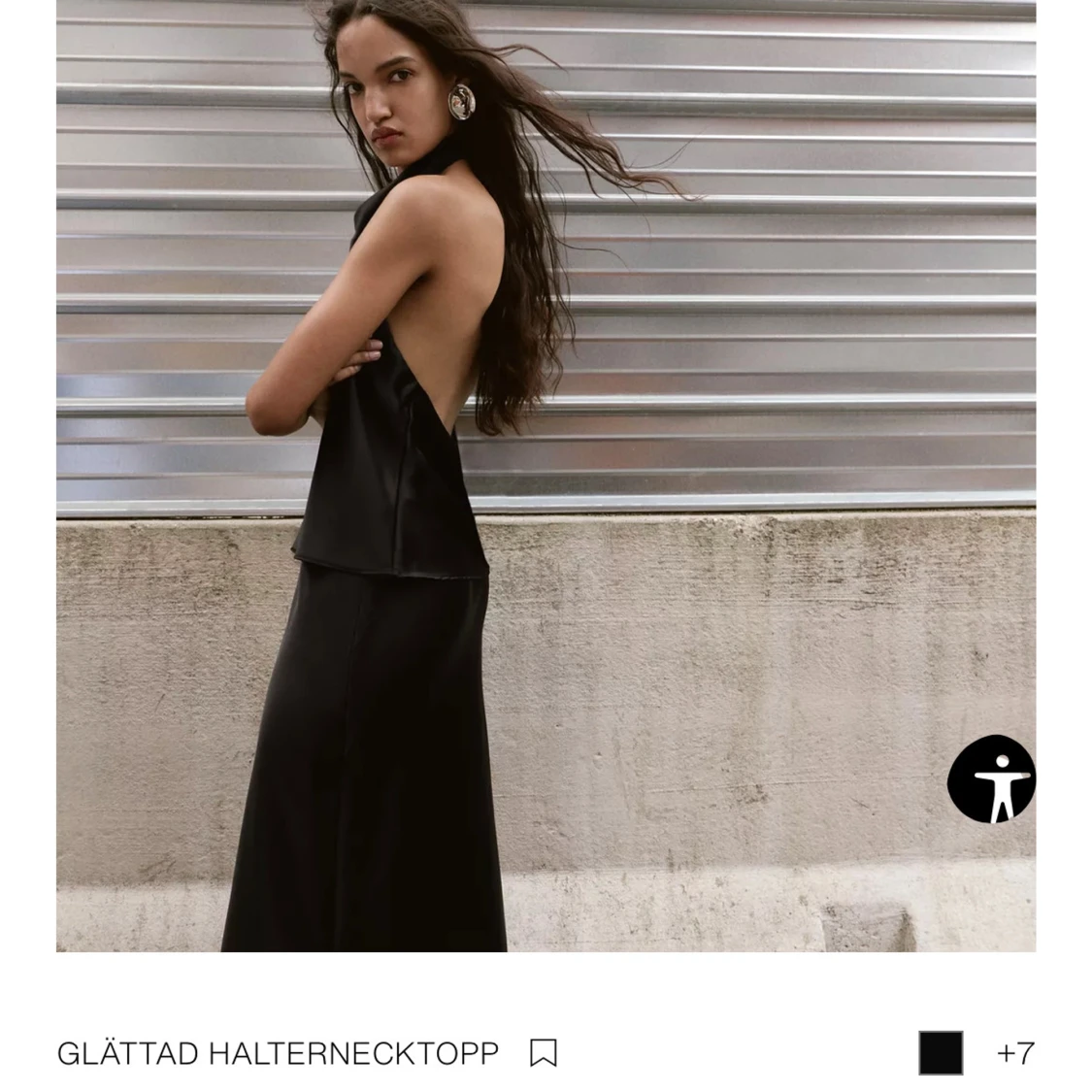The width and height of the screenshot is (1092, 1092).
Task: Save Glättad Halternecktopp to bookmarks
Action: tap(544, 1053)
